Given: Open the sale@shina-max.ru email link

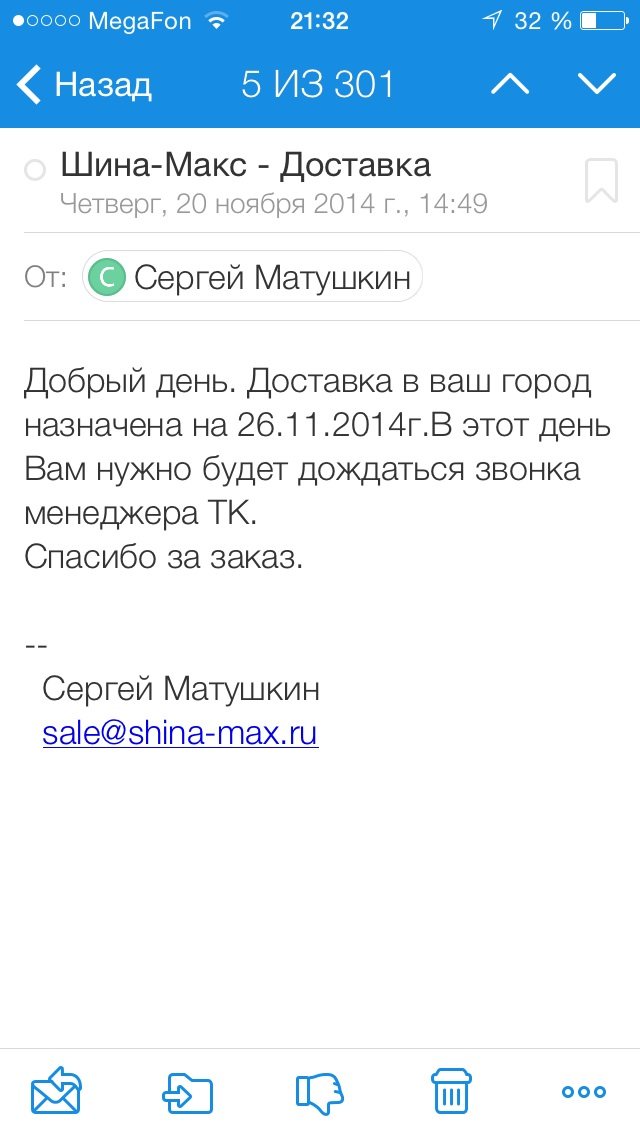Looking at the screenshot, I should click(x=180, y=732).
